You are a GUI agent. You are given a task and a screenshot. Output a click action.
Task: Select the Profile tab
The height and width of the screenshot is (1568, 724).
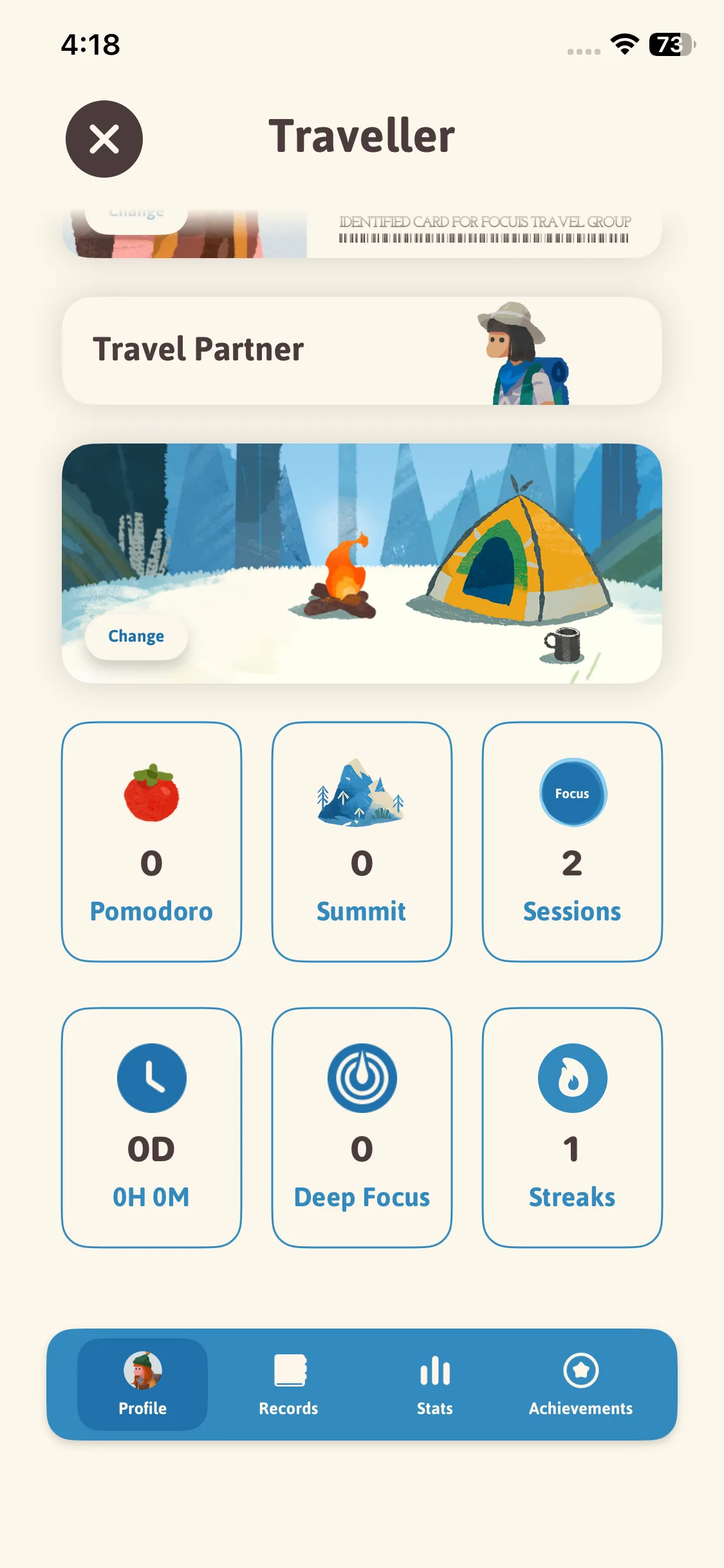coord(143,1384)
